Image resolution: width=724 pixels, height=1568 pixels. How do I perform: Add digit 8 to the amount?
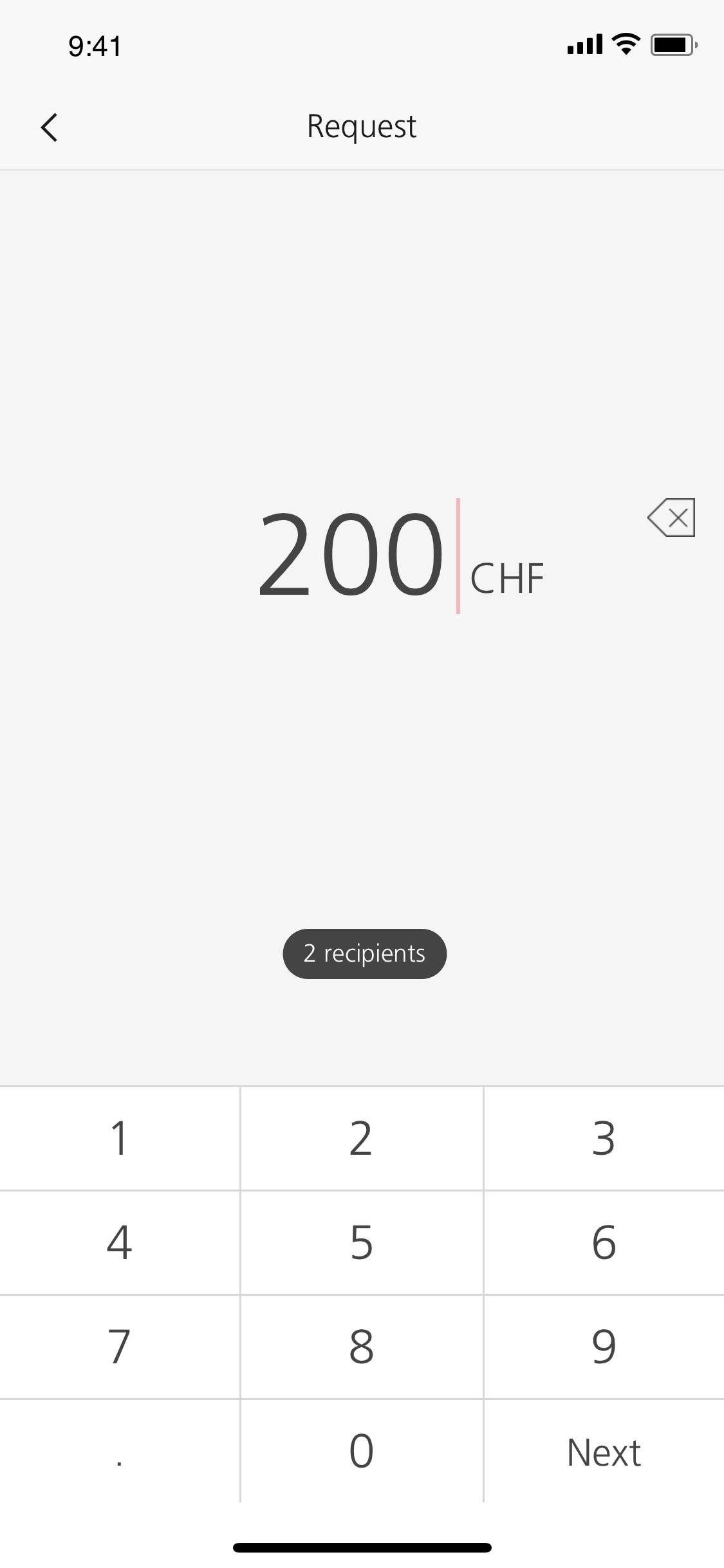(x=361, y=1347)
